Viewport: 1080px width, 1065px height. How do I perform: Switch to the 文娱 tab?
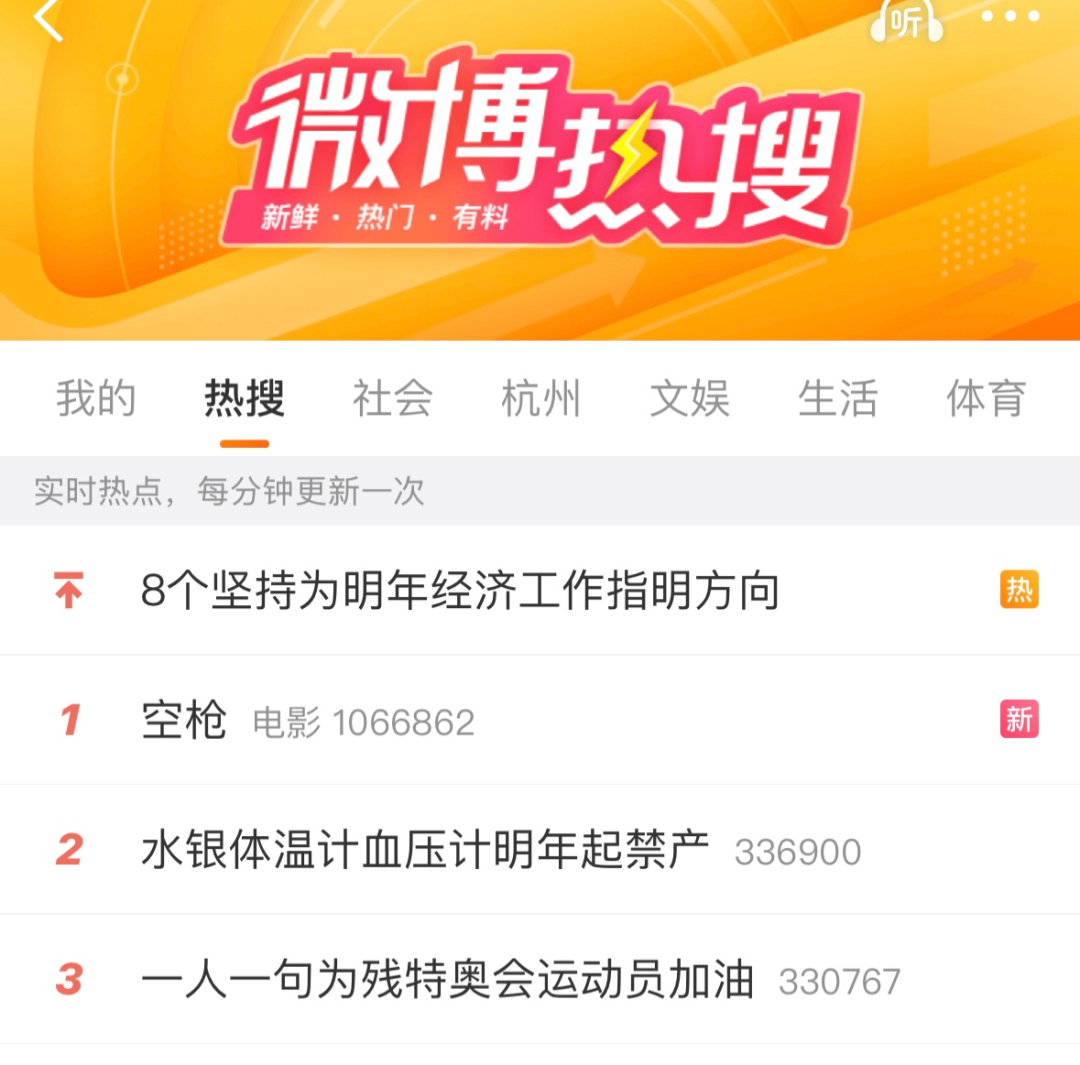pyautogui.click(x=689, y=398)
